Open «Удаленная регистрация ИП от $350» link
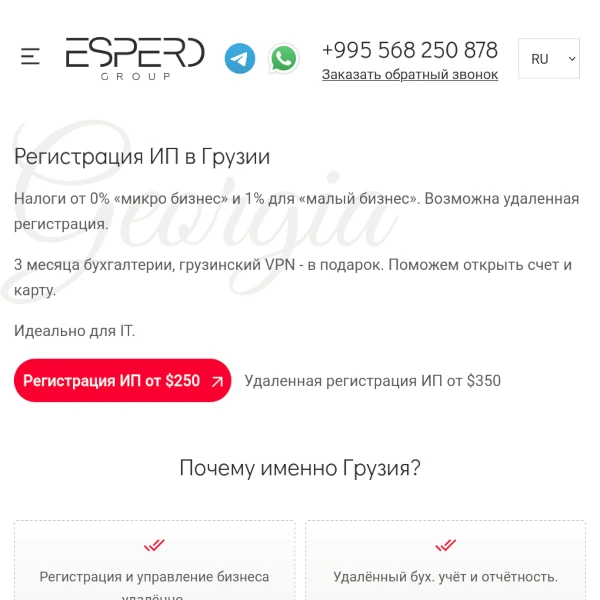Viewport: 600px width, 600px height. [x=372, y=381]
